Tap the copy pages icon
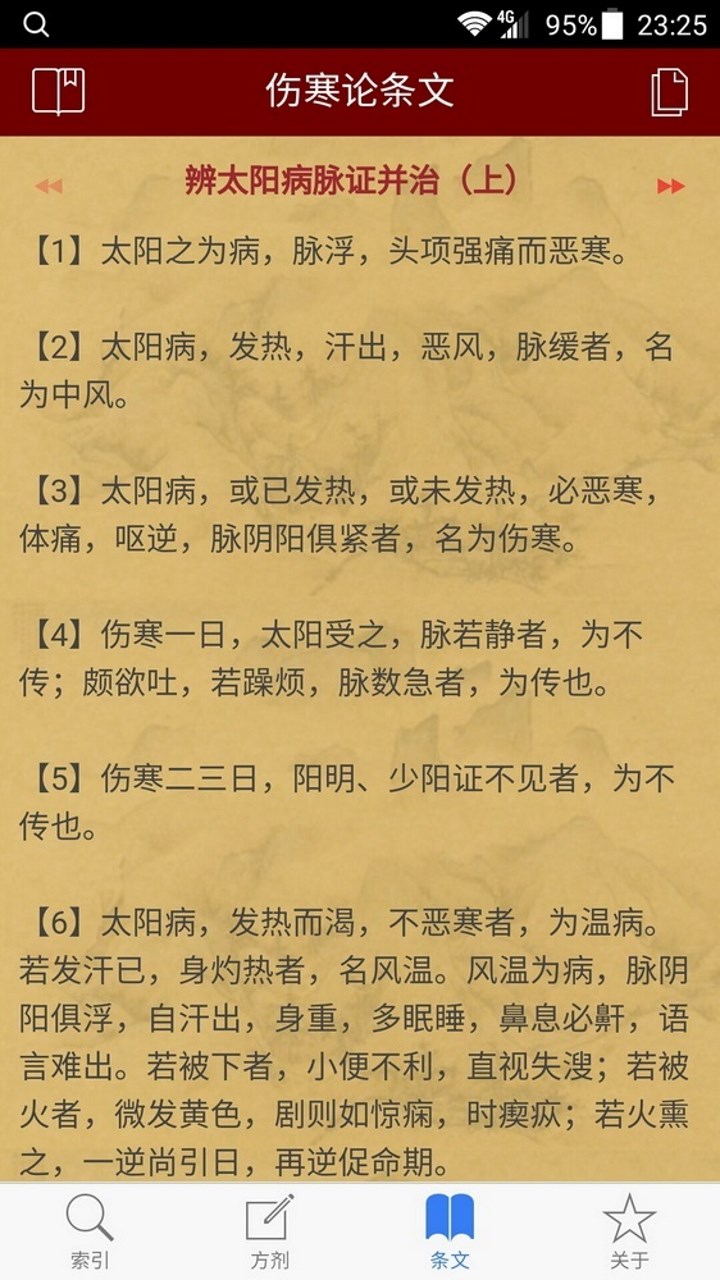The image size is (720, 1280). pyautogui.click(x=669, y=92)
